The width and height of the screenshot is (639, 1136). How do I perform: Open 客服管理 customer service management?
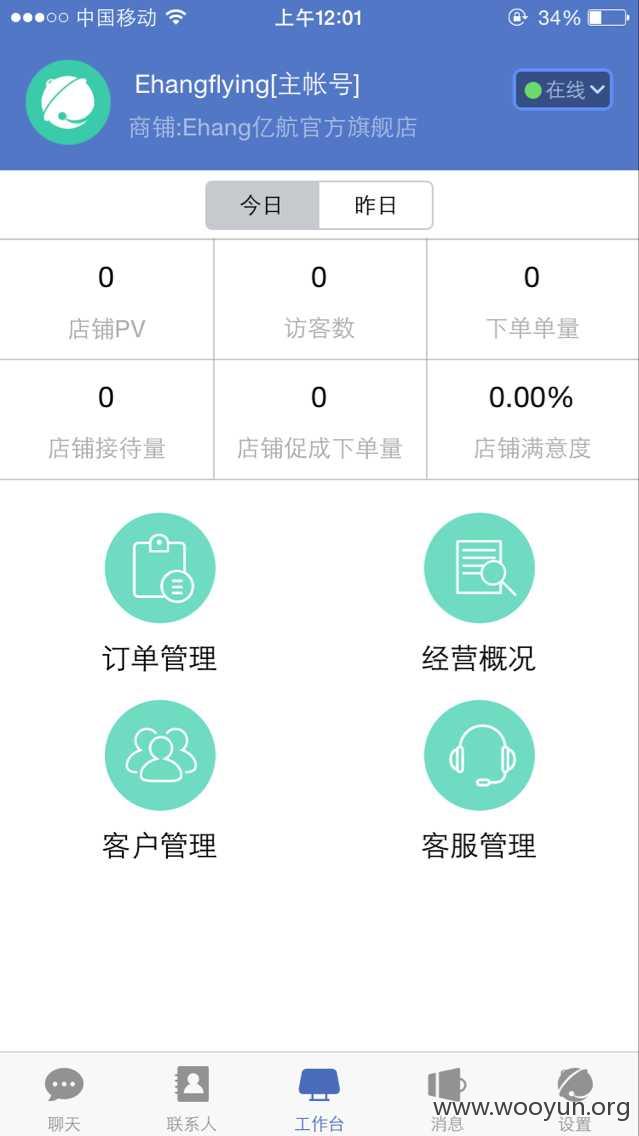479,780
